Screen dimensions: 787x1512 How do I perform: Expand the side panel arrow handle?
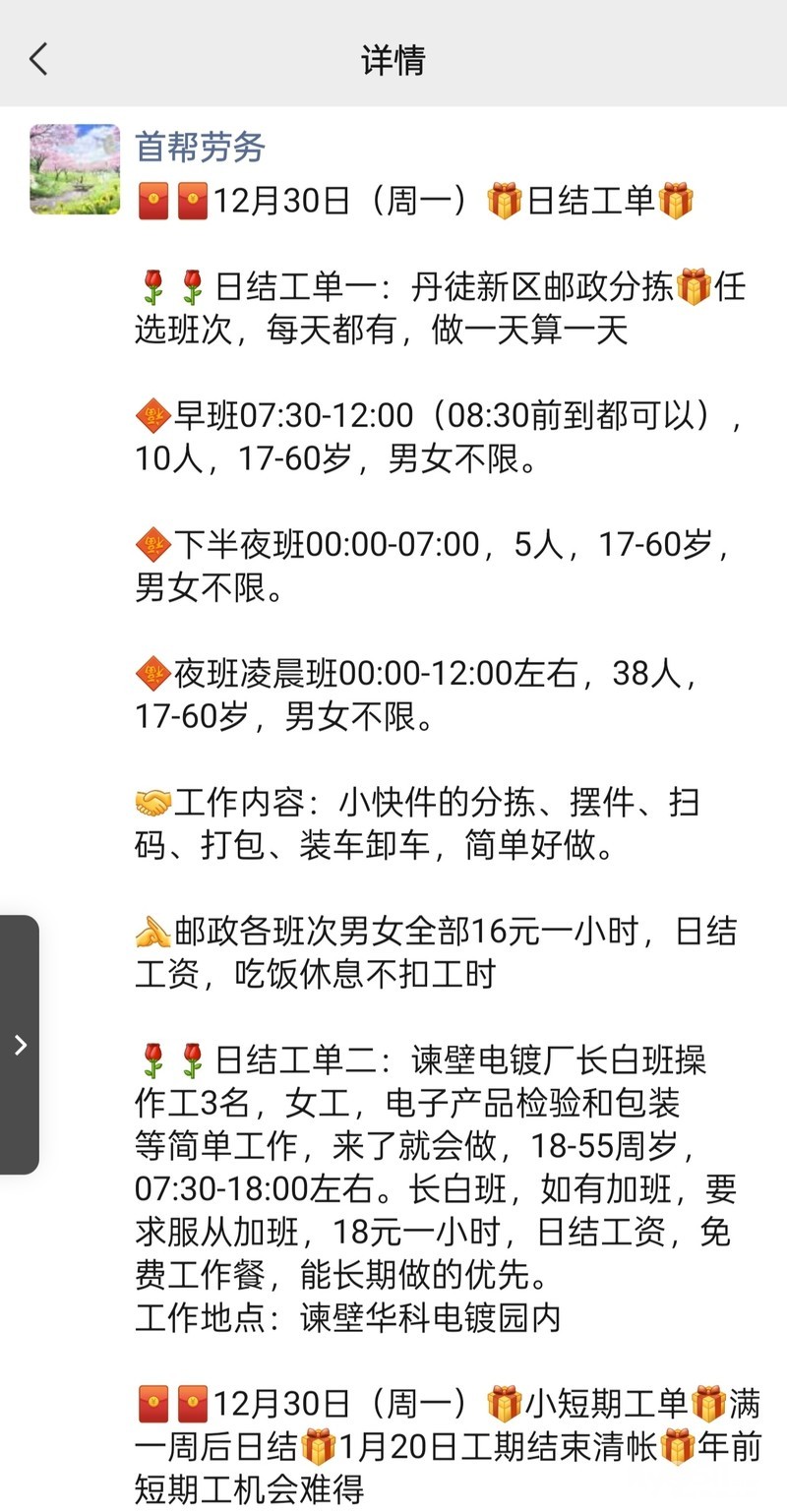pos(20,1045)
